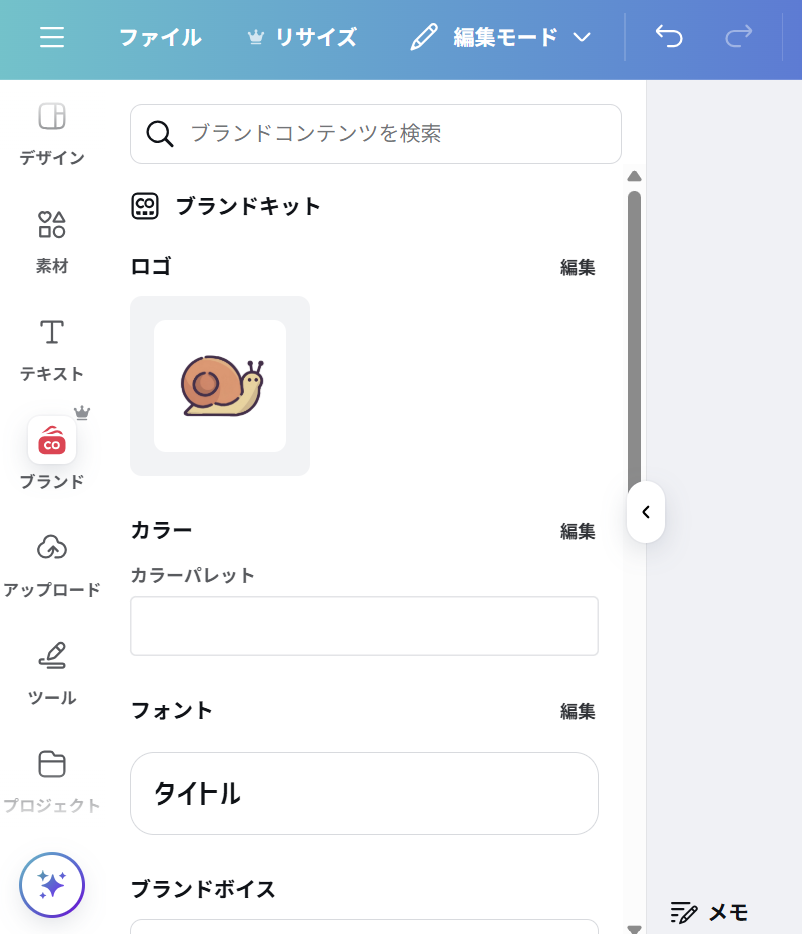Open the リサイズ option
The width and height of the screenshot is (802, 934).
pos(302,38)
